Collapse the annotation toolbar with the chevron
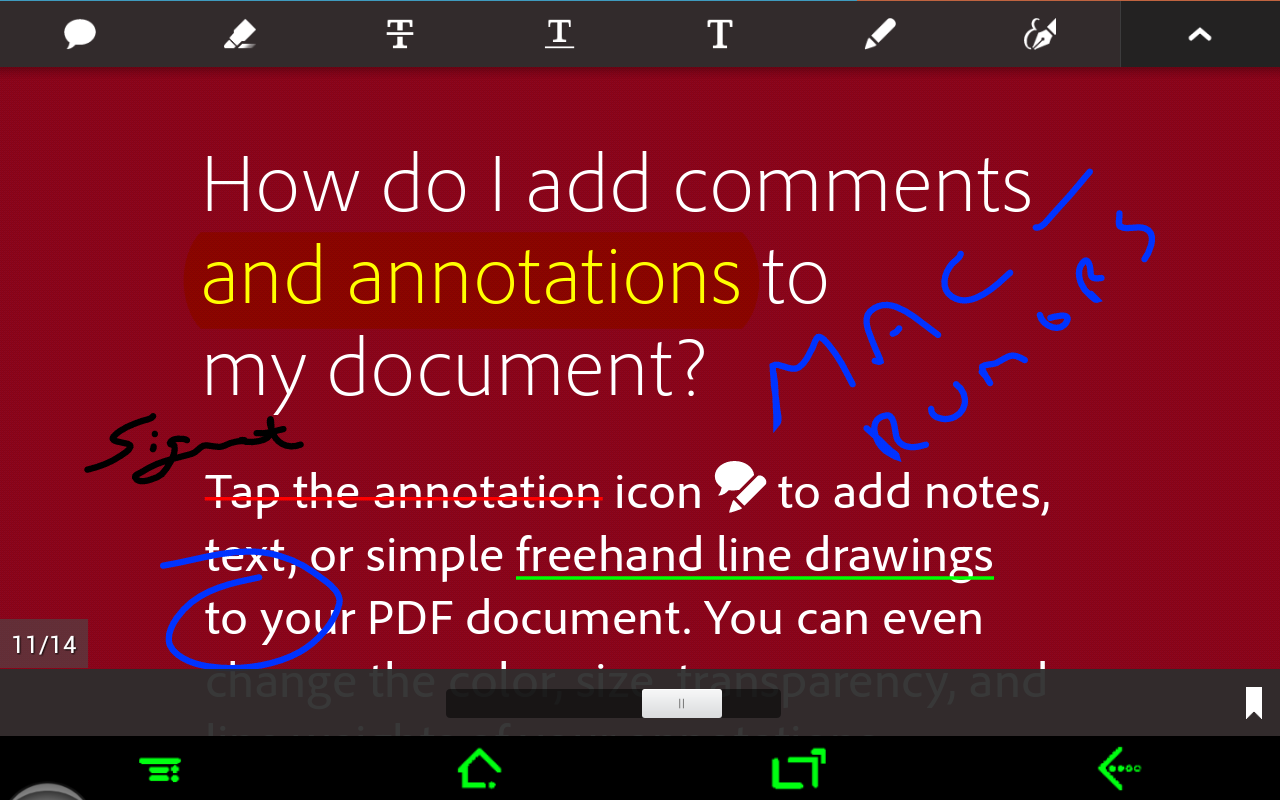The height and width of the screenshot is (800, 1280). [x=1200, y=35]
